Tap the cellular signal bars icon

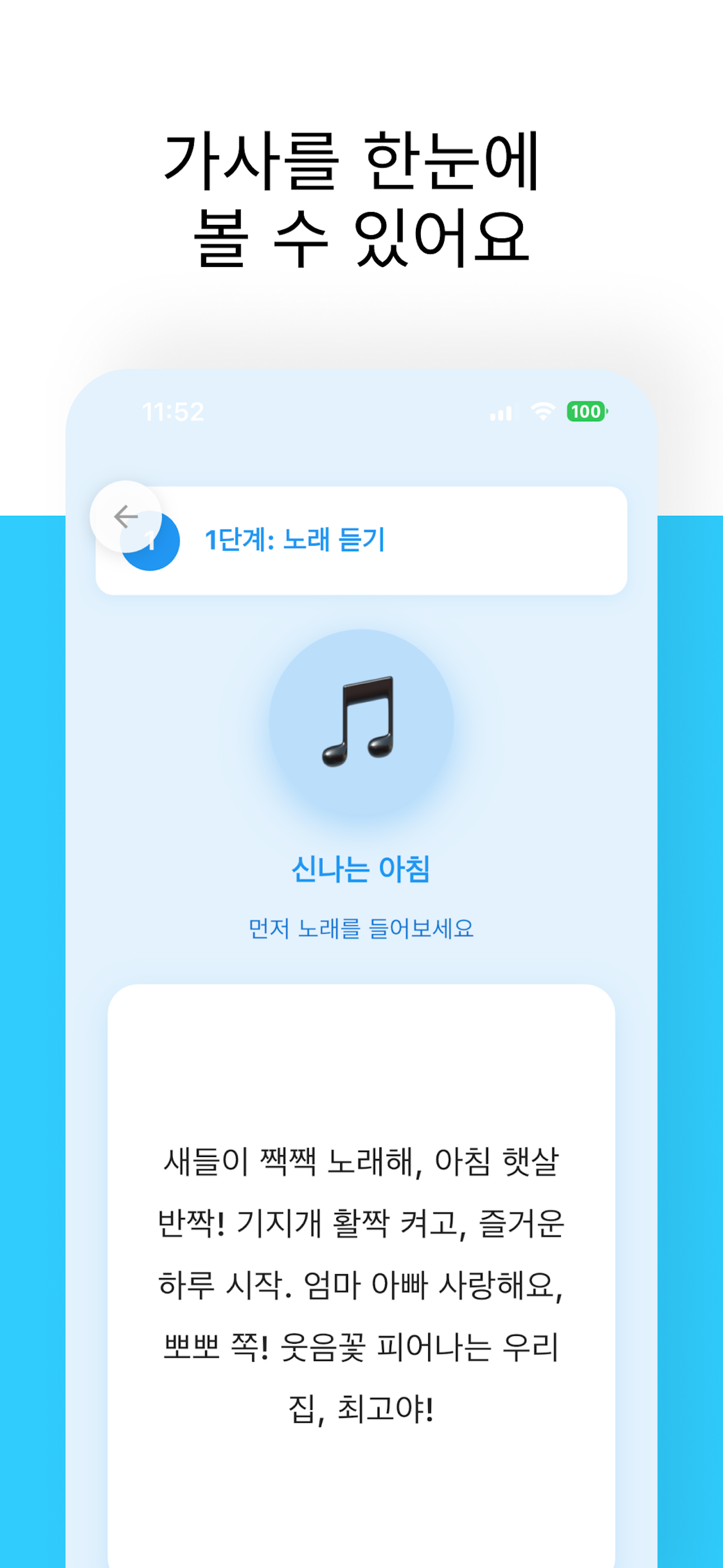click(x=500, y=412)
